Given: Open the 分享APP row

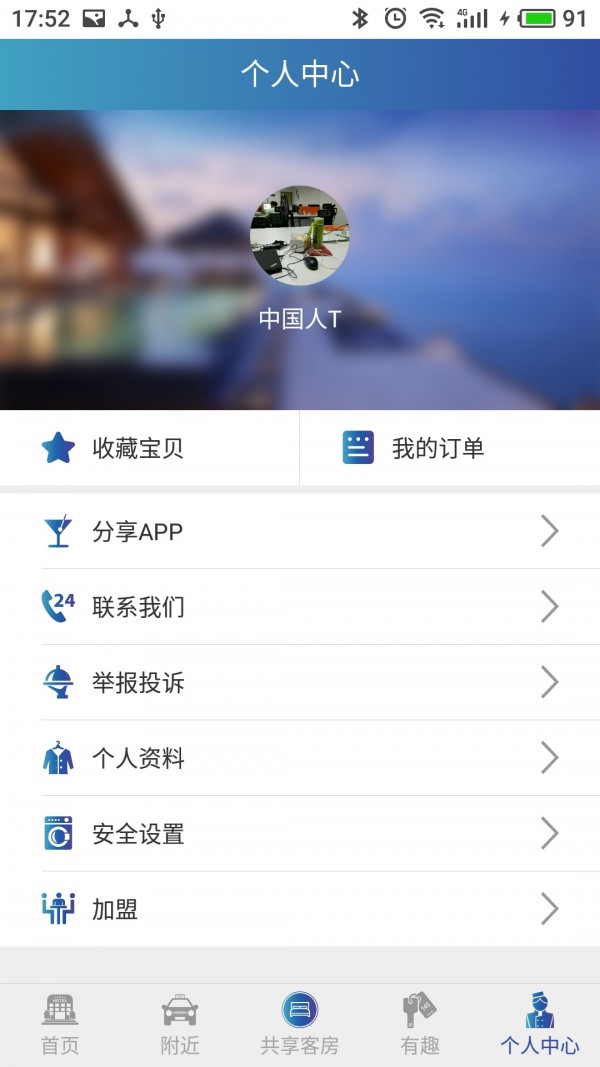Looking at the screenshot, I should [x=300, y=532].
